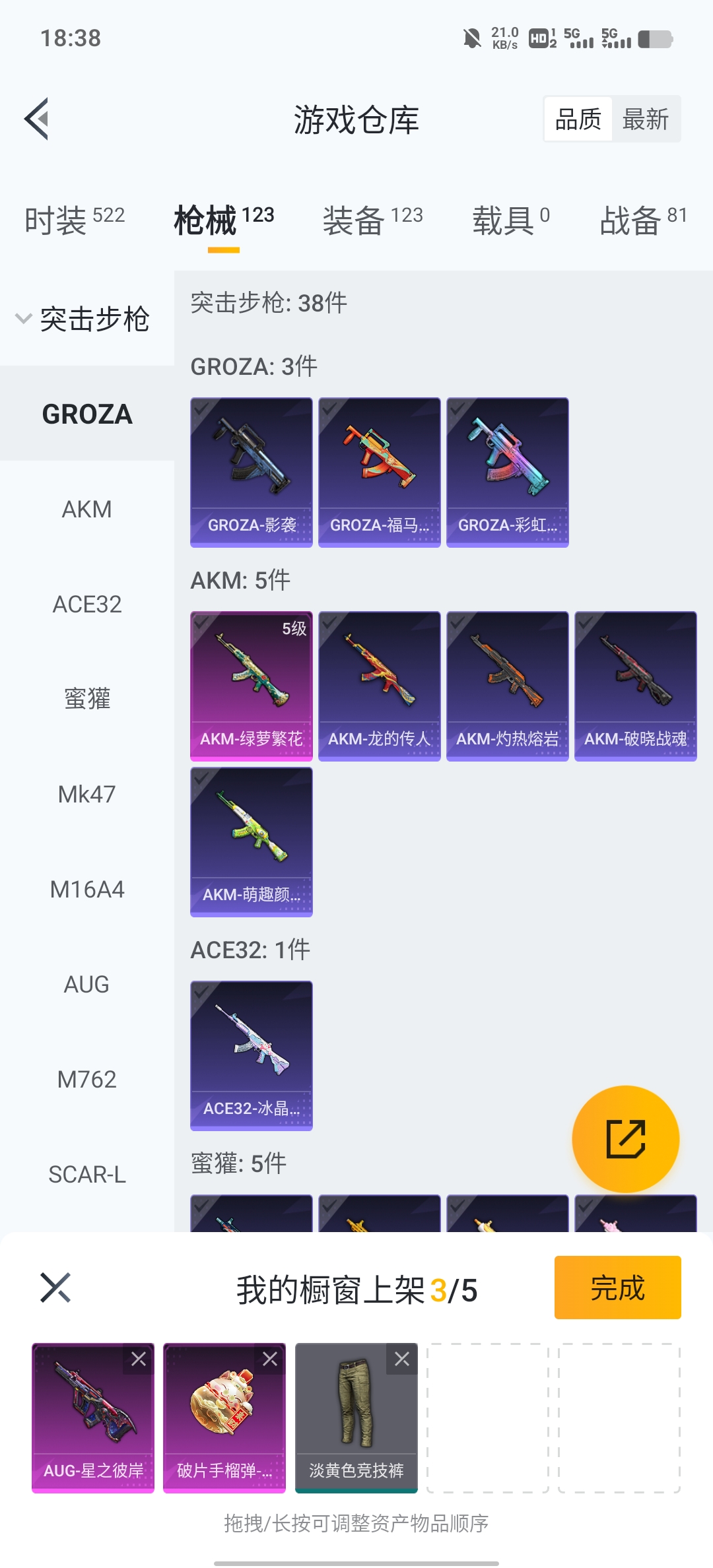Sort by 品质
The height and width of the screenshot is (1568, 713).
click(578, 119)
